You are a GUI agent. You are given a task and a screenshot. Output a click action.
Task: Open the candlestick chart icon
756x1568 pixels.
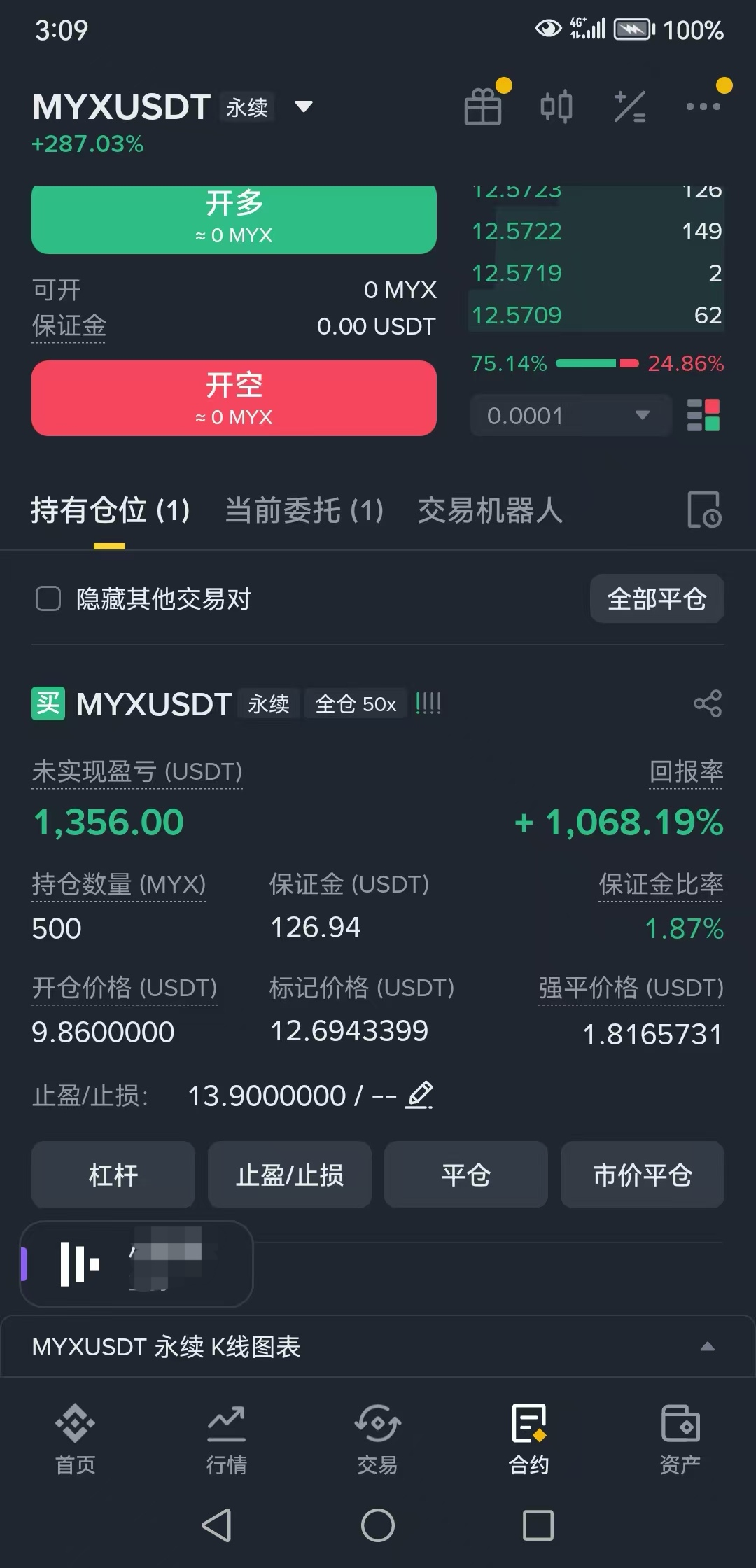[556, 107]
